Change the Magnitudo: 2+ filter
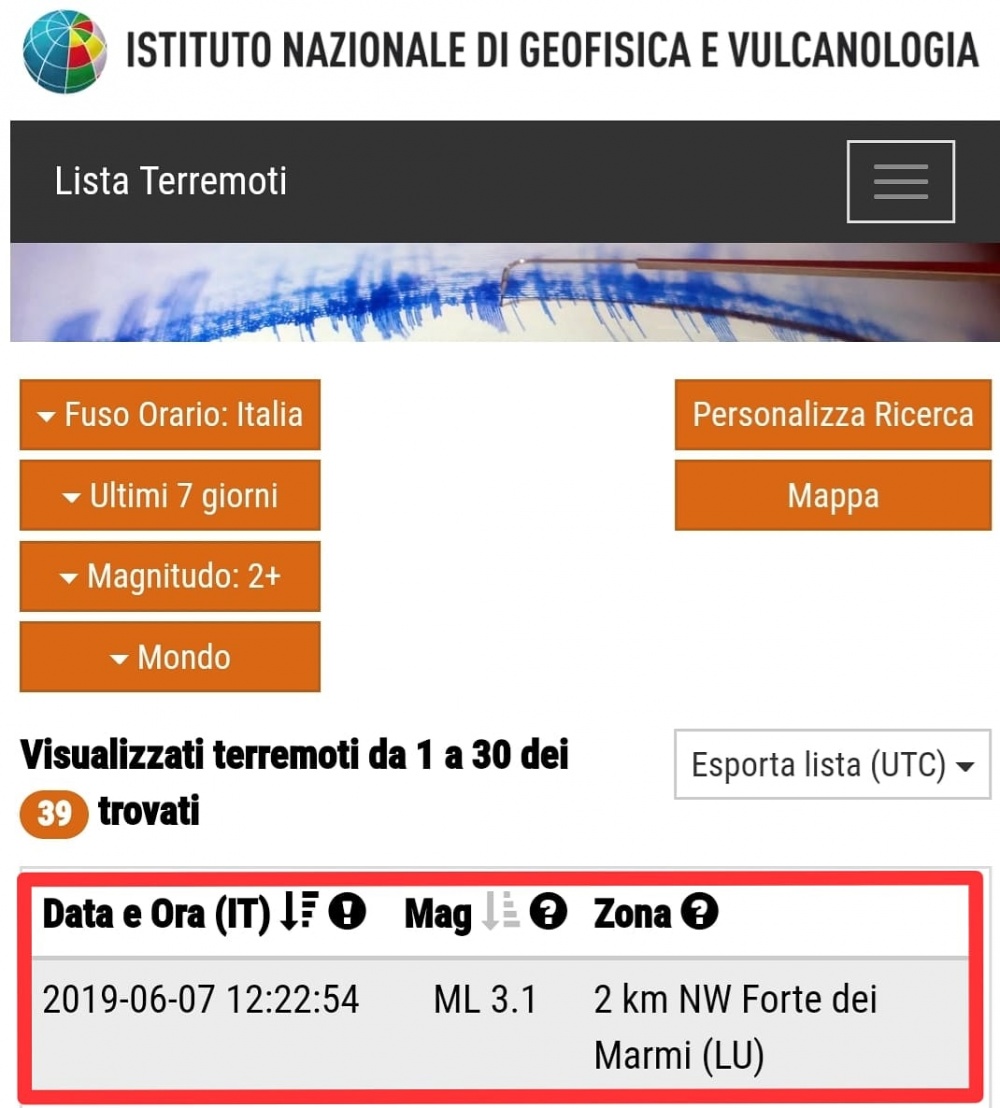The image size is (1000, 1108). [x=170, y=576]
